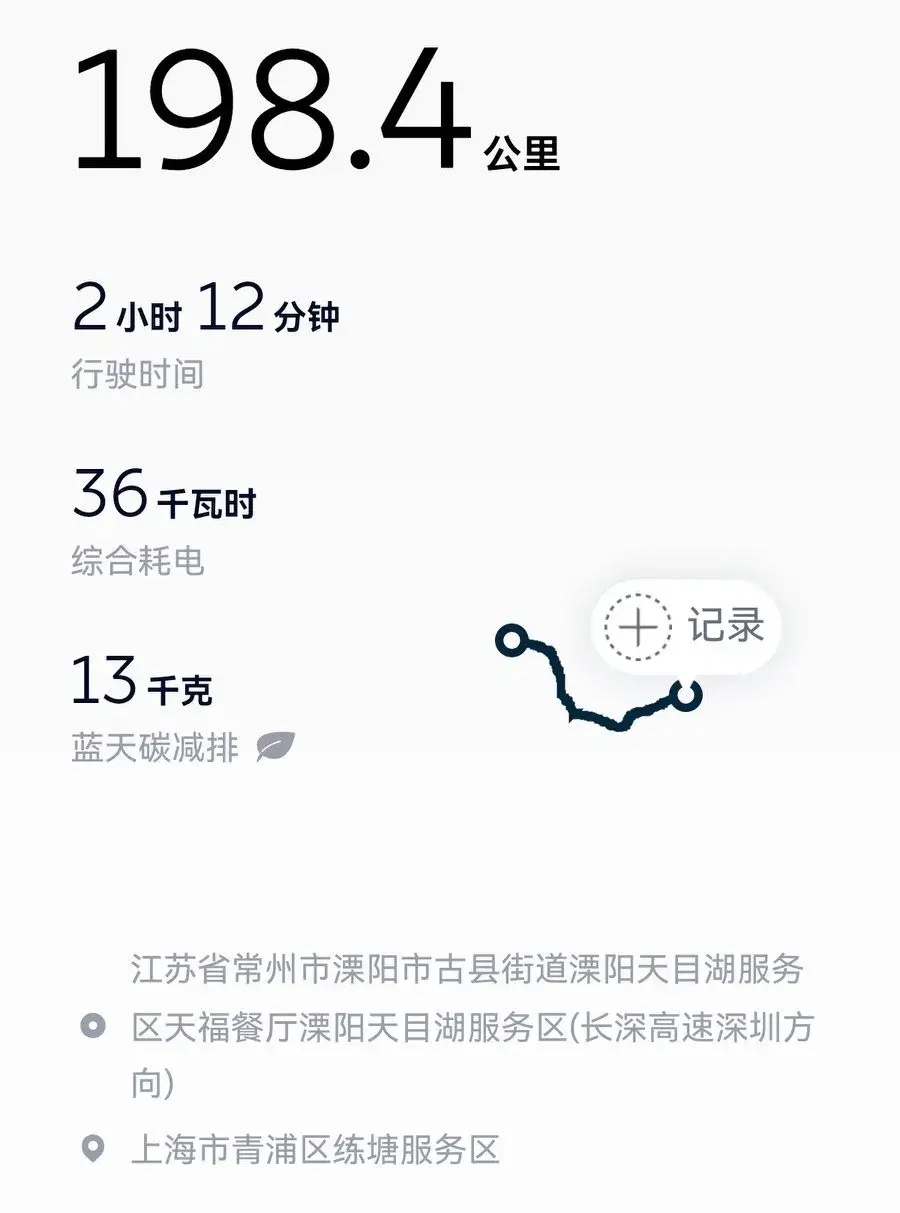Viewport: 900px width, 1213px height.
Task: Click the route end circle marker on the map
Action: 686,697
